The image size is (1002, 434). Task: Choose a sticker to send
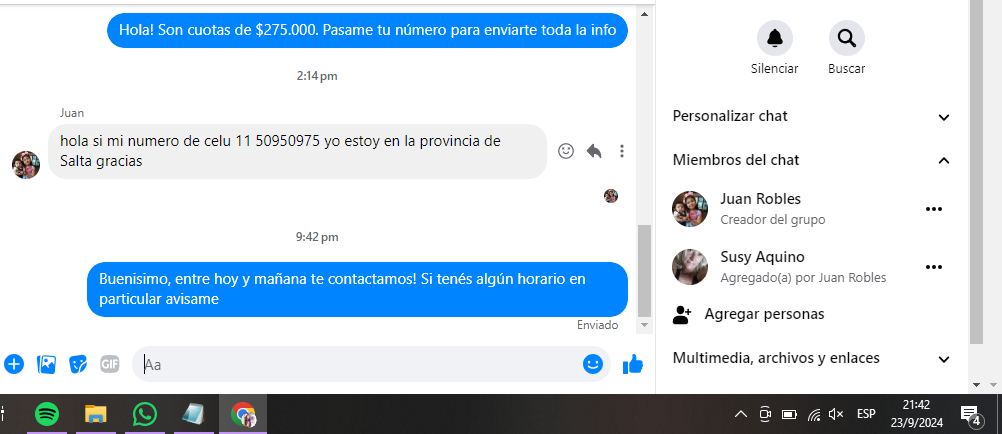[78, 364]
